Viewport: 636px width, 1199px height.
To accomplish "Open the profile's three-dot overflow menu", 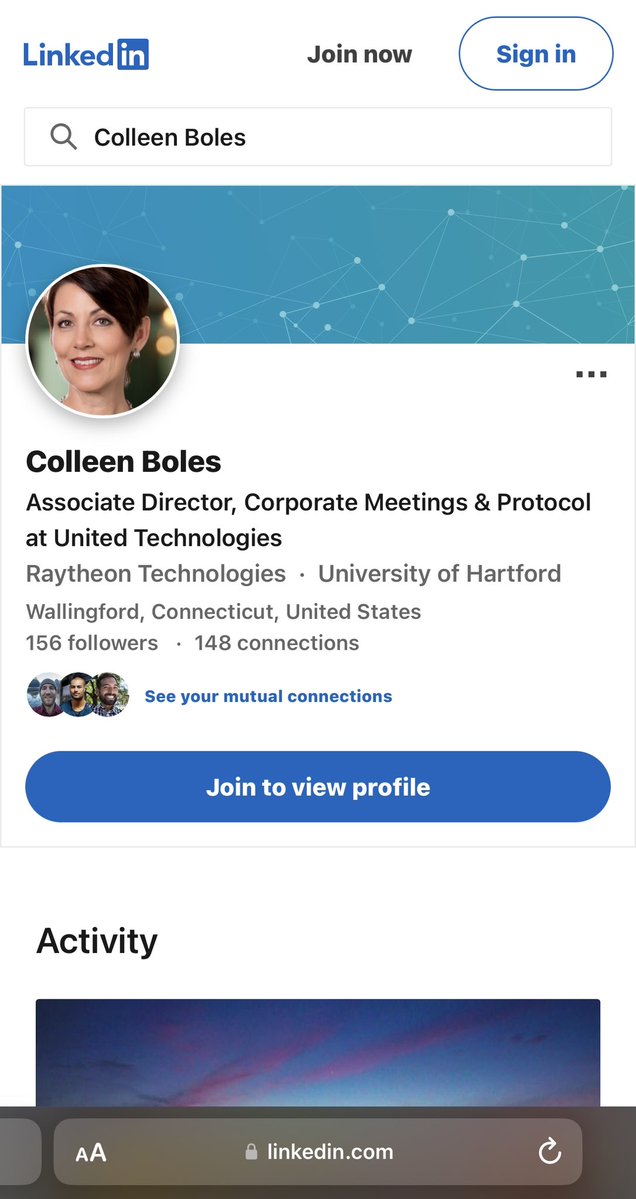I will pos(591,374).
